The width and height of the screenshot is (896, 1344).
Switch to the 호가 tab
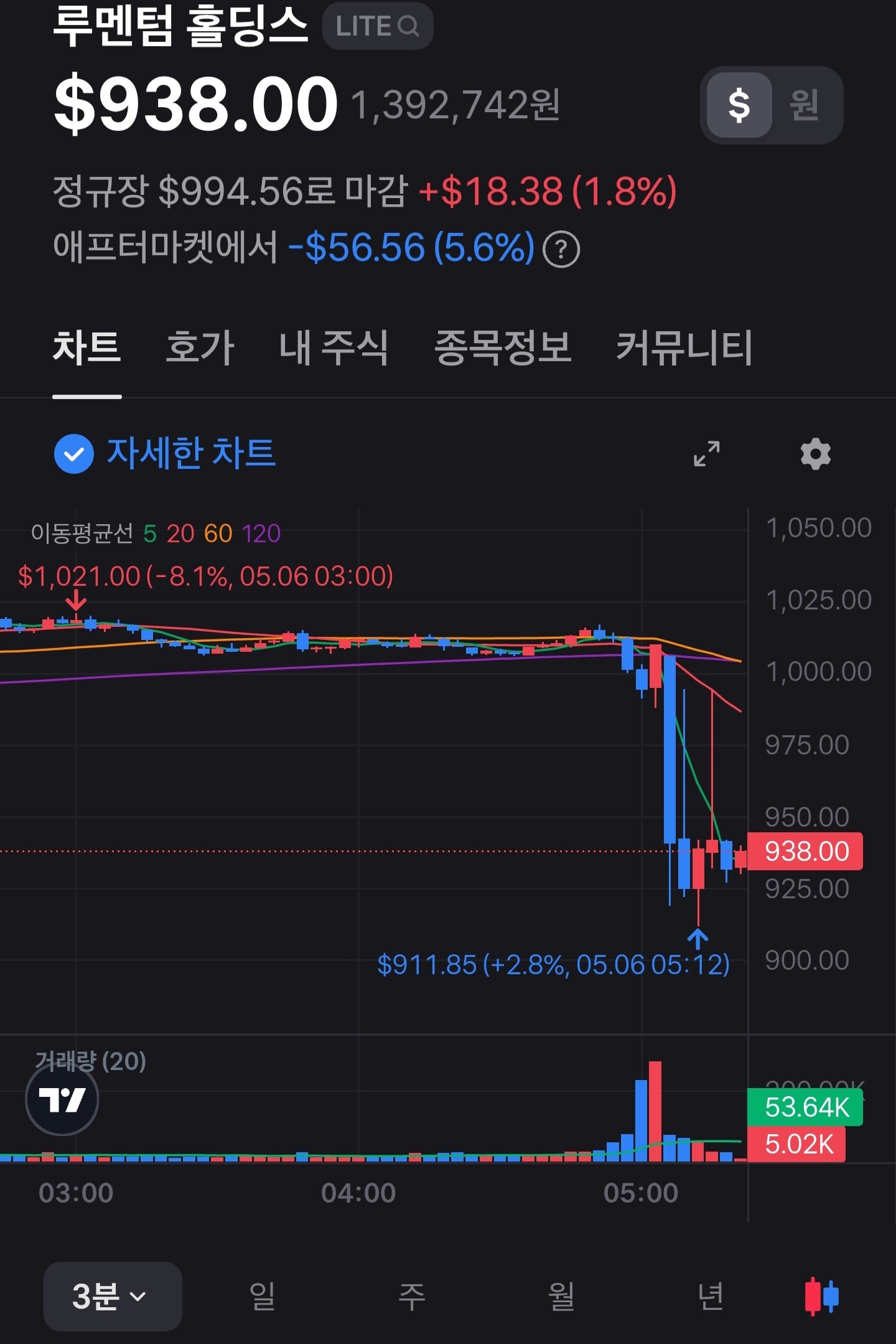coord(200,347)
